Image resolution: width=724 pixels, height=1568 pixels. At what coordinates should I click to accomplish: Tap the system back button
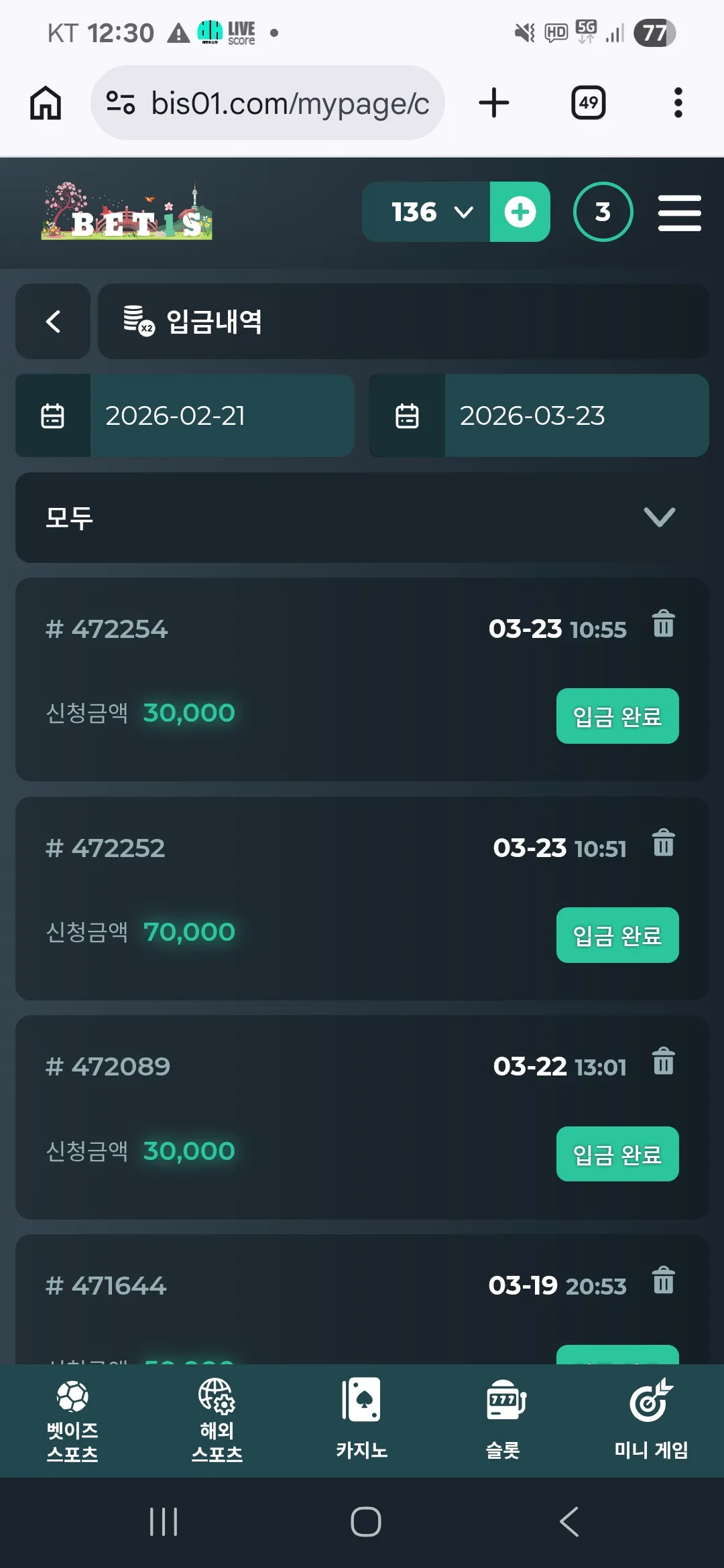coord(569,1521)
